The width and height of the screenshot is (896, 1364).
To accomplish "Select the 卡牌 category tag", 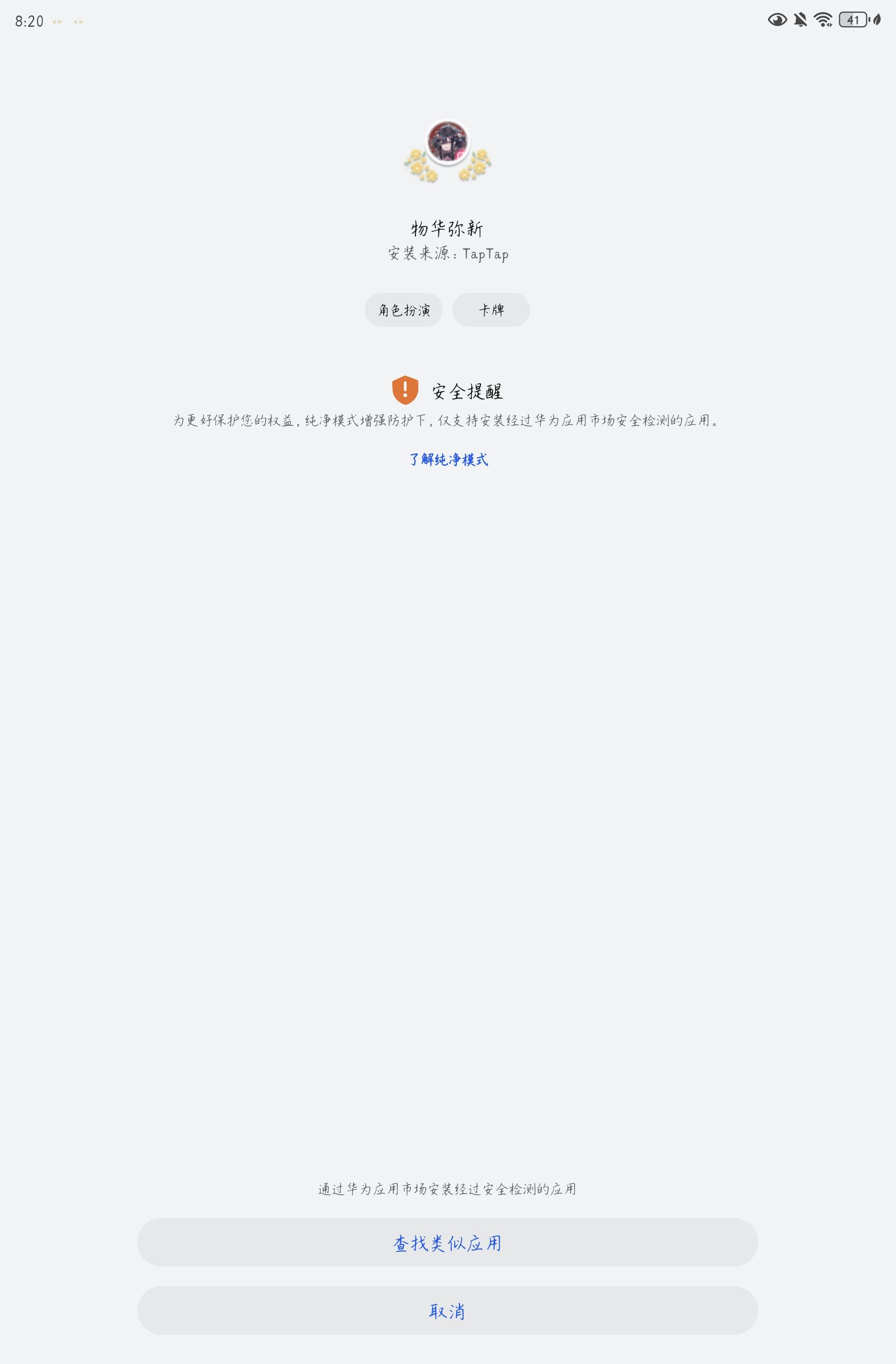I will point(491,309).
